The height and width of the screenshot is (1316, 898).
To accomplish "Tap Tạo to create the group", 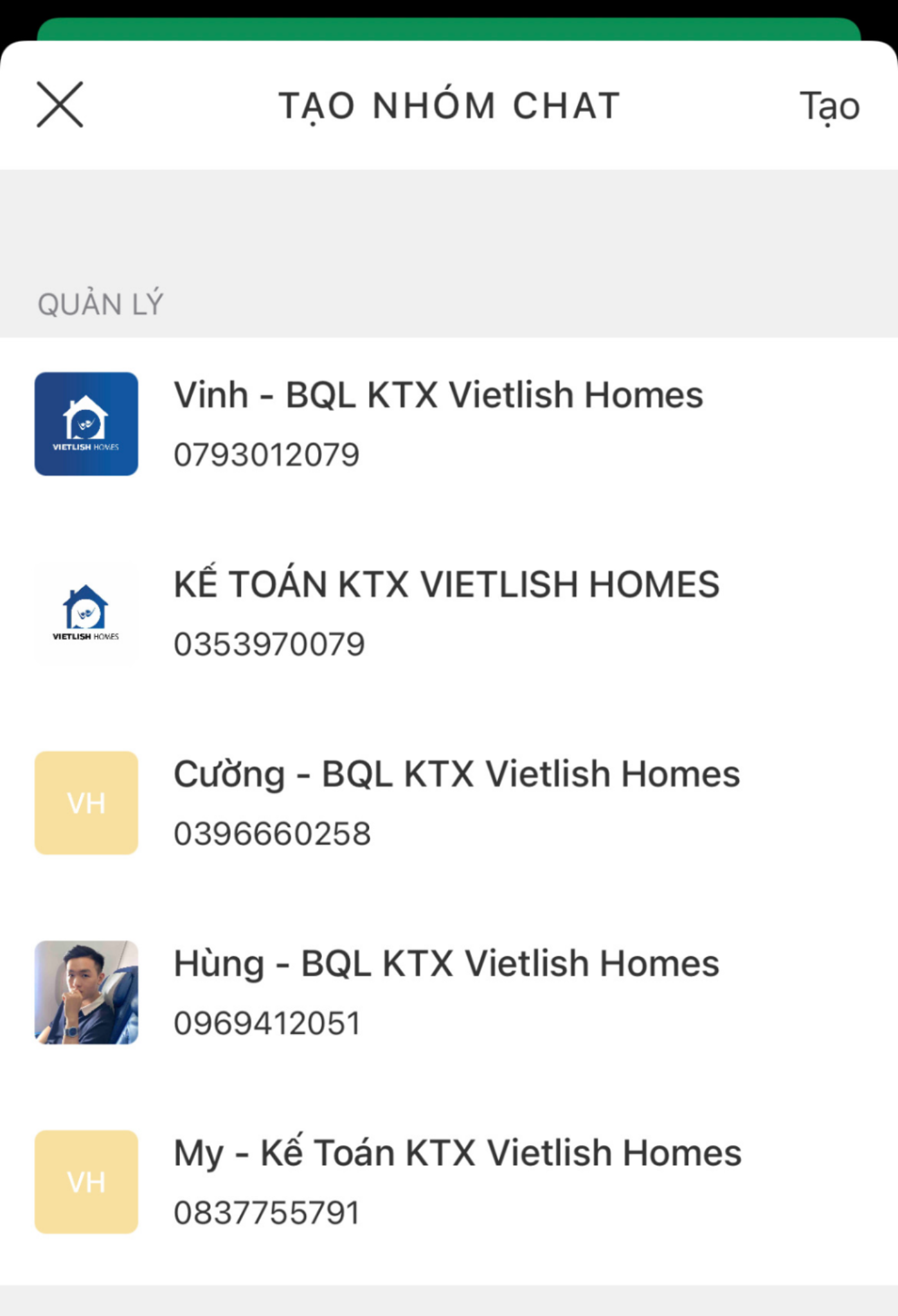I will pyautogui.click(x=829, y=106).
